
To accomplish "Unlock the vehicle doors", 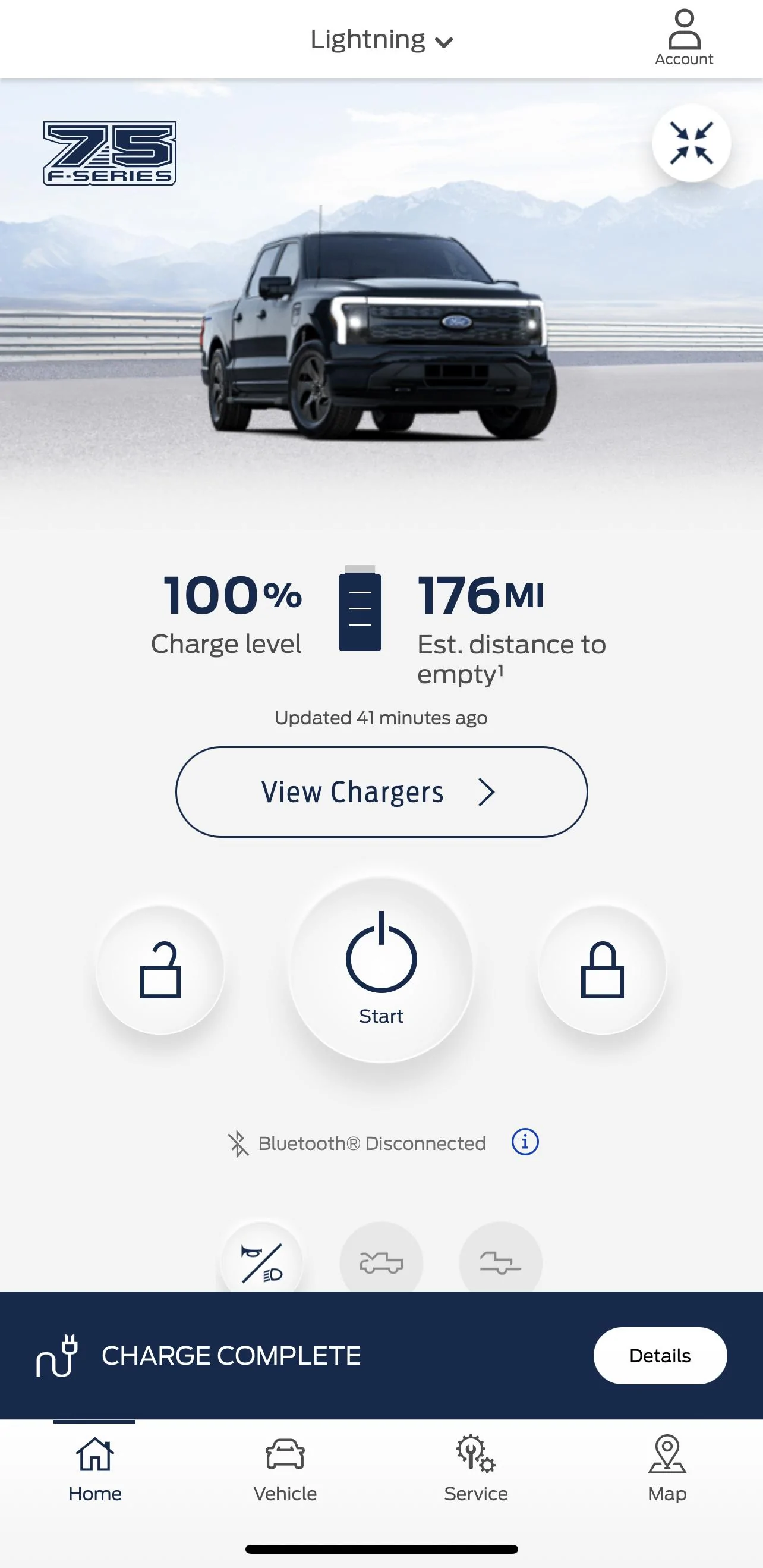I will (x=160, y=969).
